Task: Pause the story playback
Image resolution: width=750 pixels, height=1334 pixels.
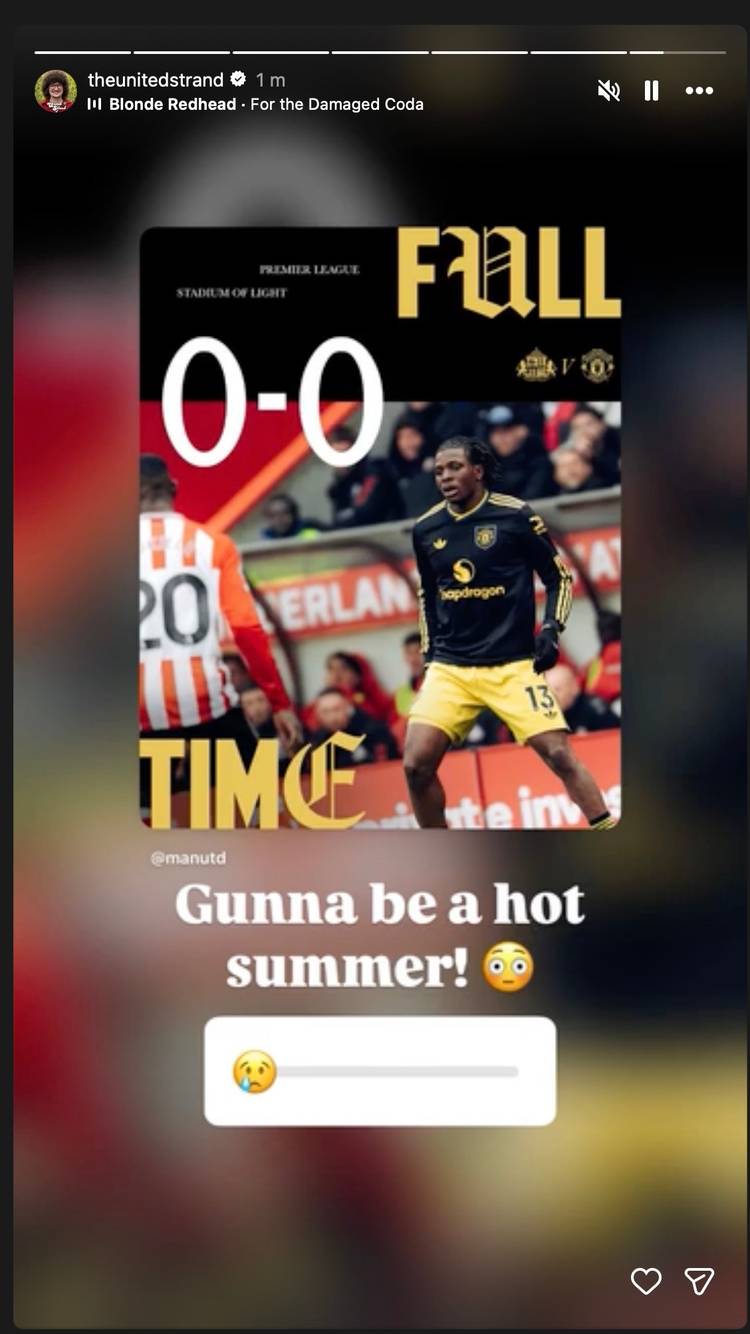Action: 652,91
